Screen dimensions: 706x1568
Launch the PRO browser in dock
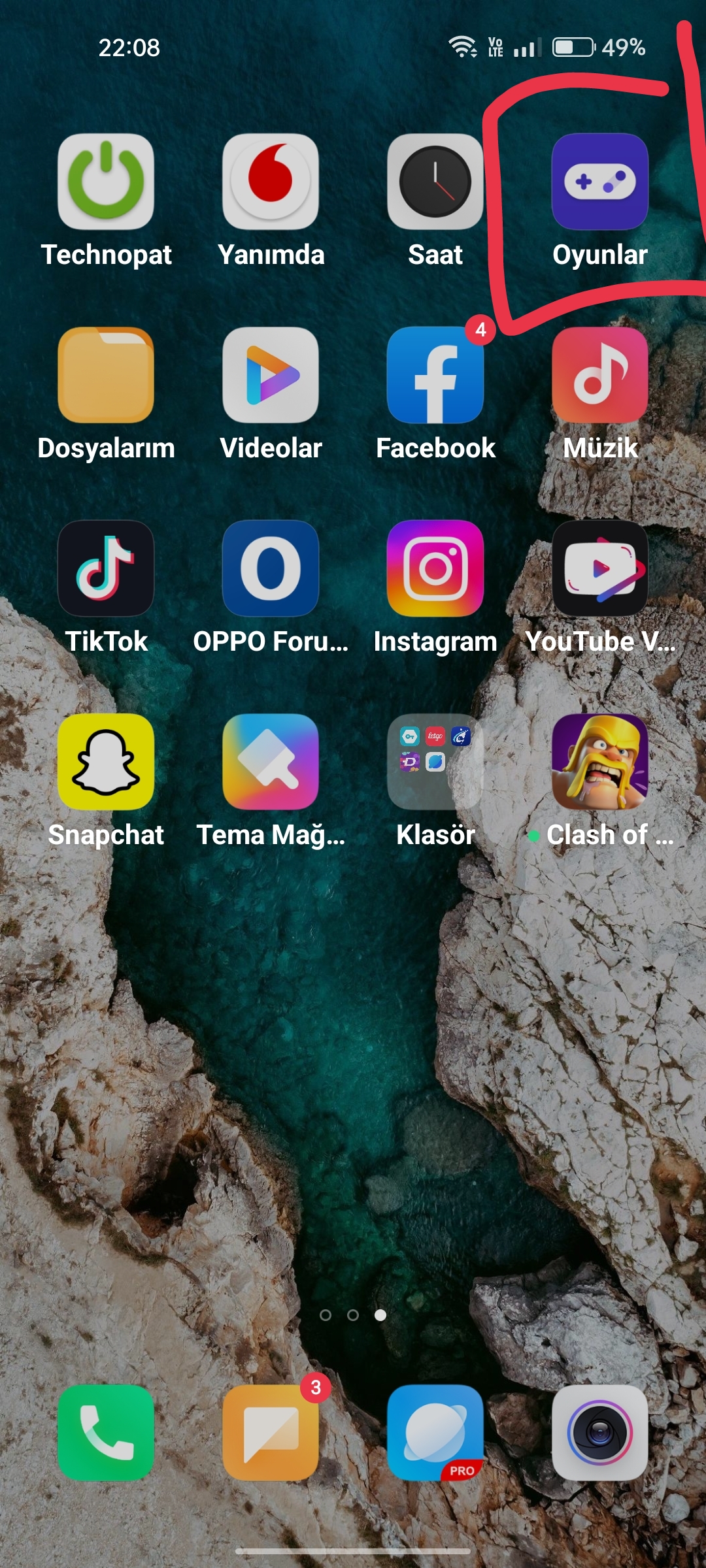(435, 1433)
